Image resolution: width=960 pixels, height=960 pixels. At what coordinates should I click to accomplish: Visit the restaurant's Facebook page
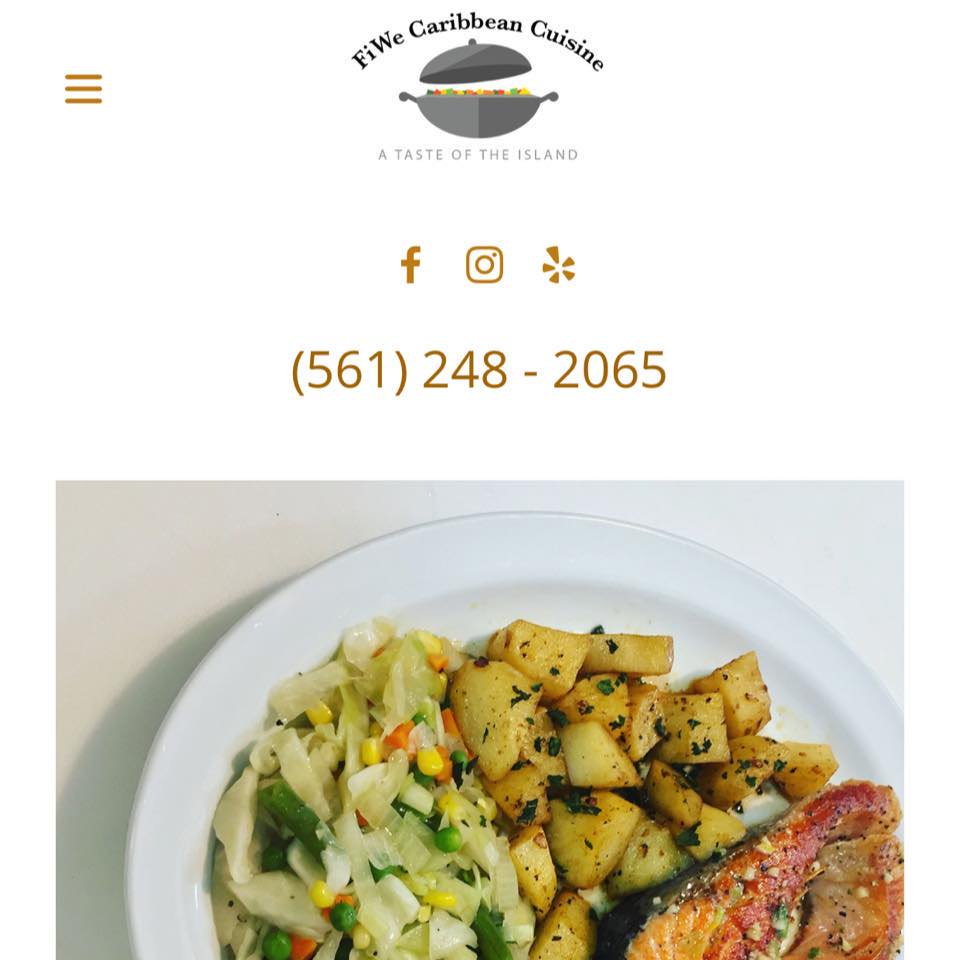point(410,265)
